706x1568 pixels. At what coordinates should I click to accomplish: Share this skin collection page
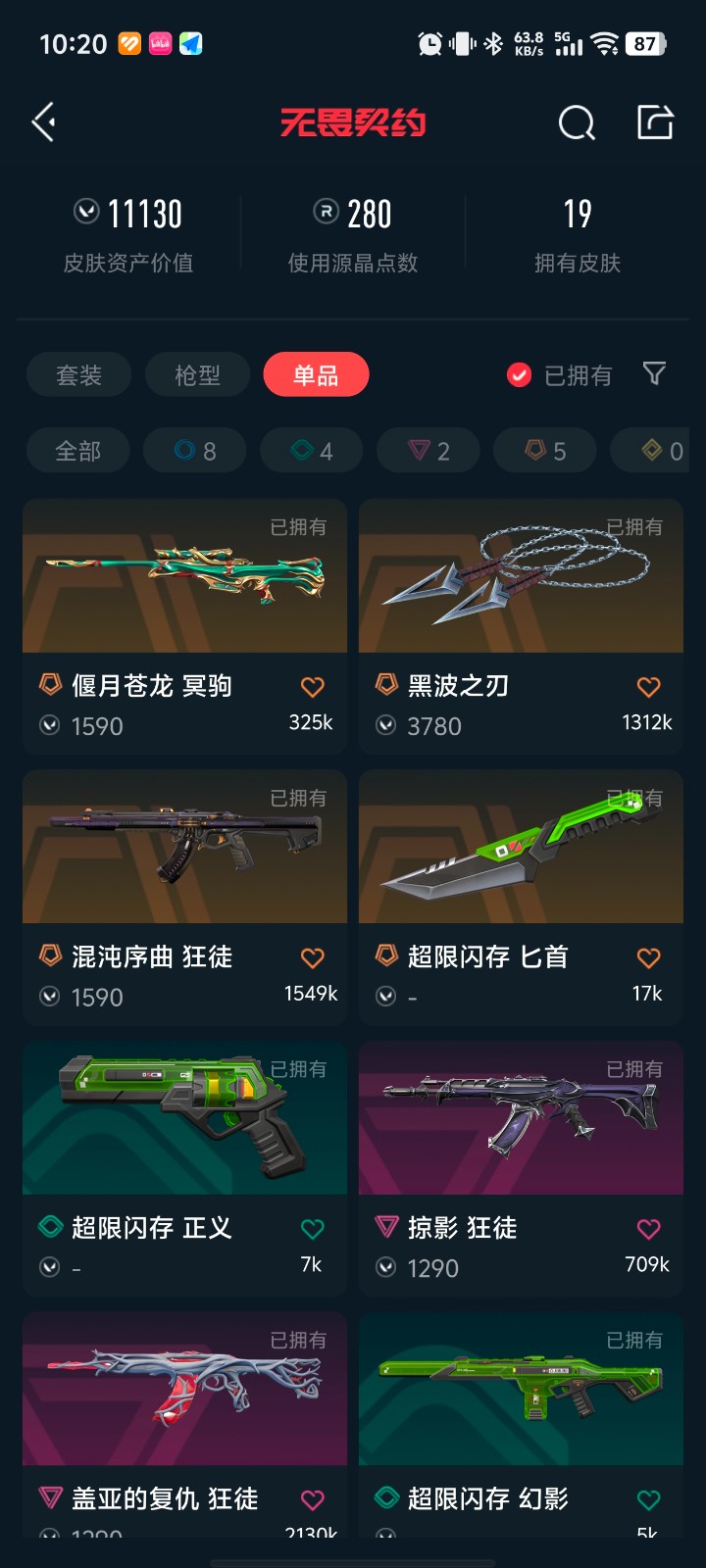(655, 122)
